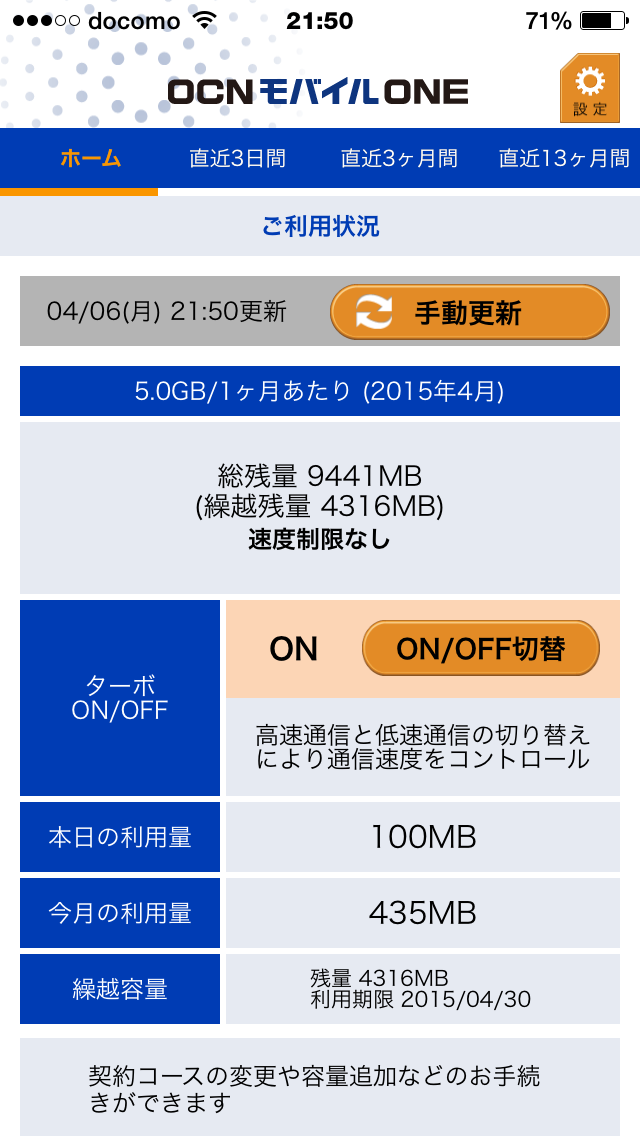
Task: Toggle turbo with ON/OFF切替 button
Action: [x=480, y=649]
